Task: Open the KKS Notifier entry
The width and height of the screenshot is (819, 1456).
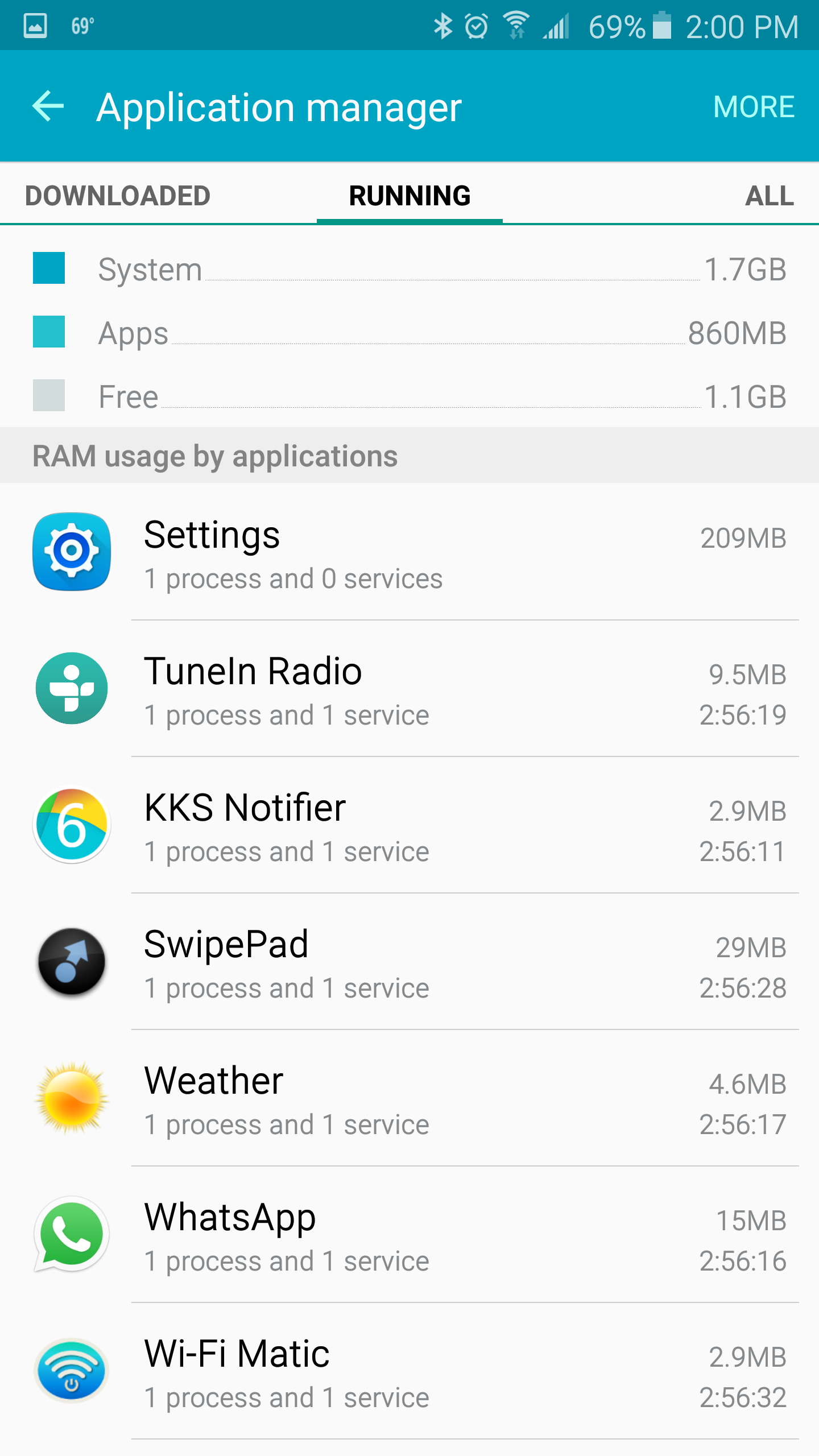Action: (x=409, y=826)
